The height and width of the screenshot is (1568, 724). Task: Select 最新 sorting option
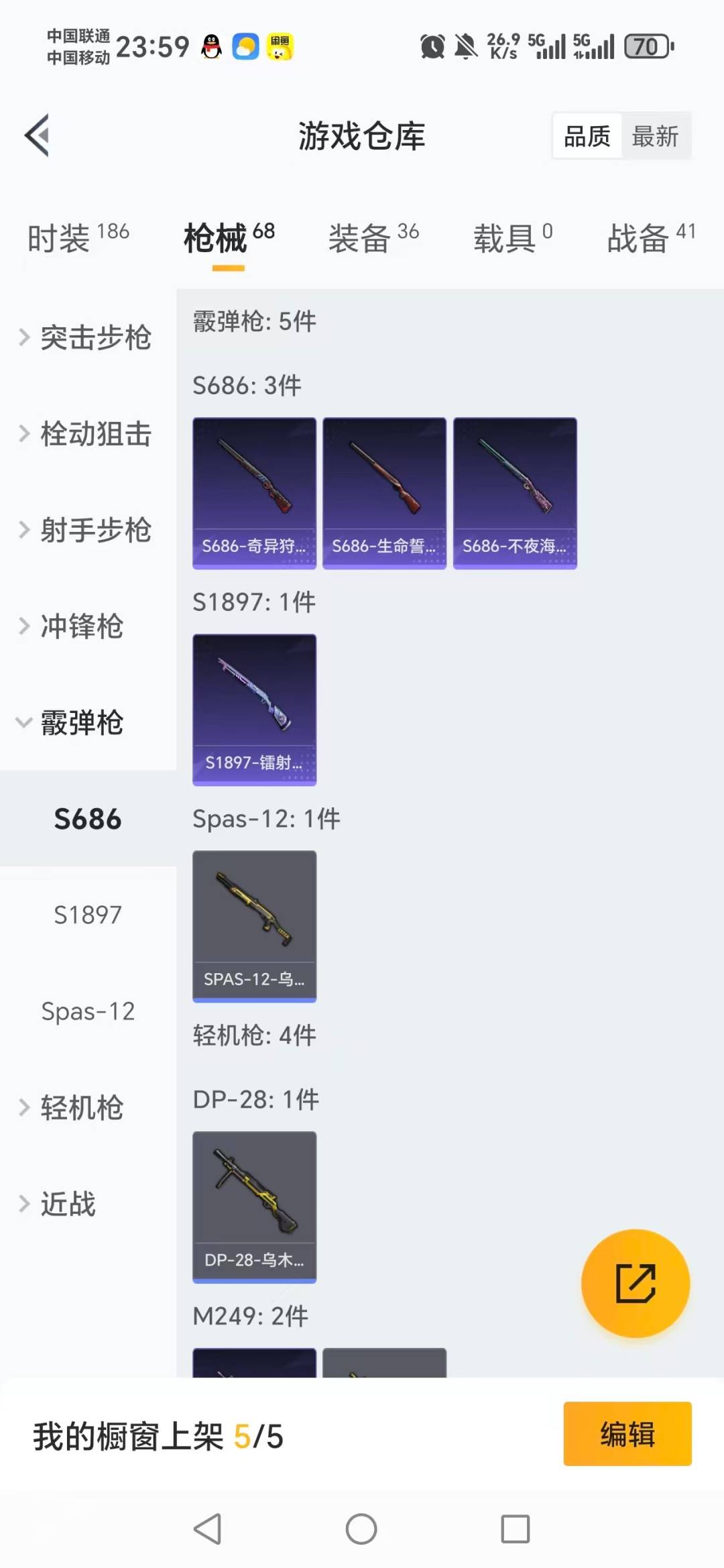657,135
